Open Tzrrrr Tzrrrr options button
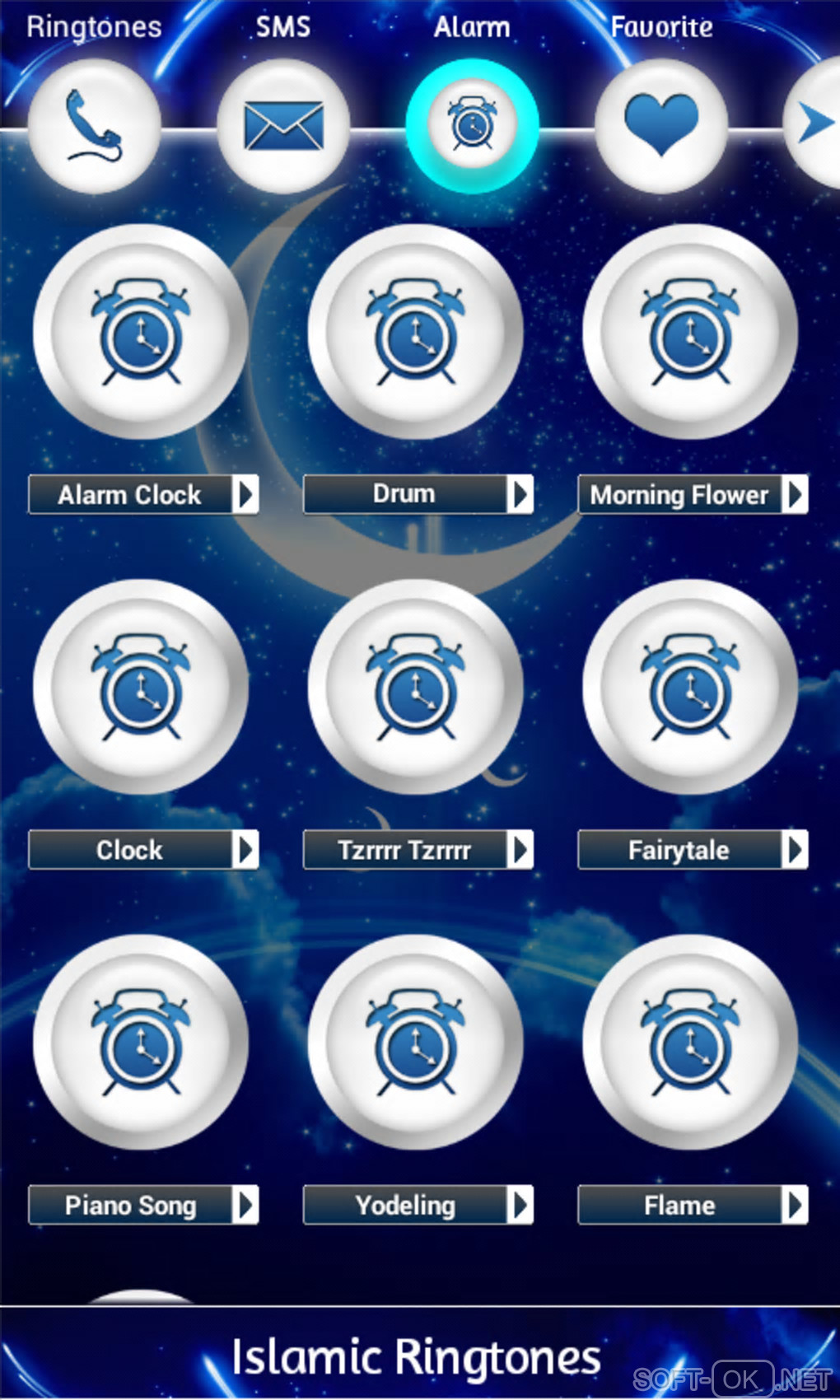 520,850
